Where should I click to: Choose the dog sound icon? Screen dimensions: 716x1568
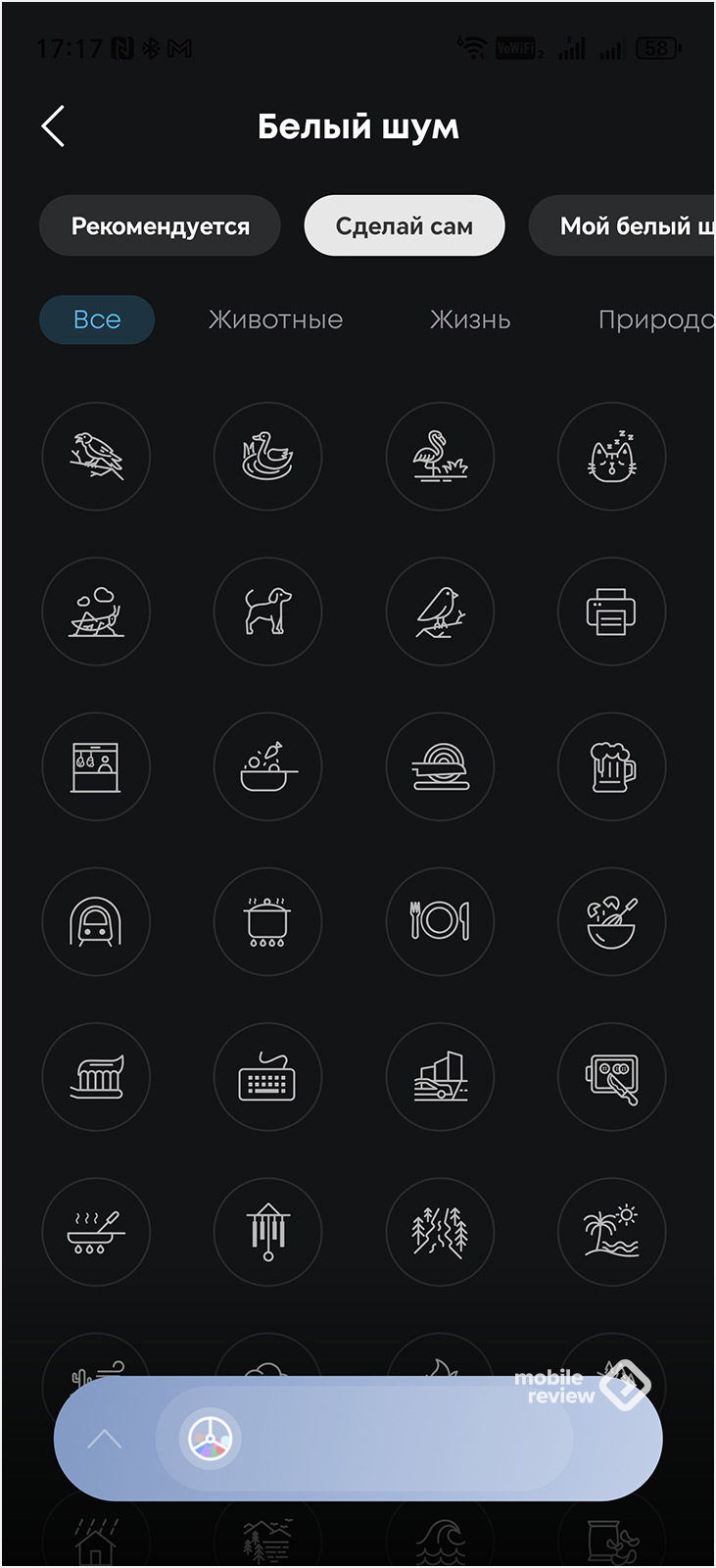pyautogui.click(x=267, y=612)
